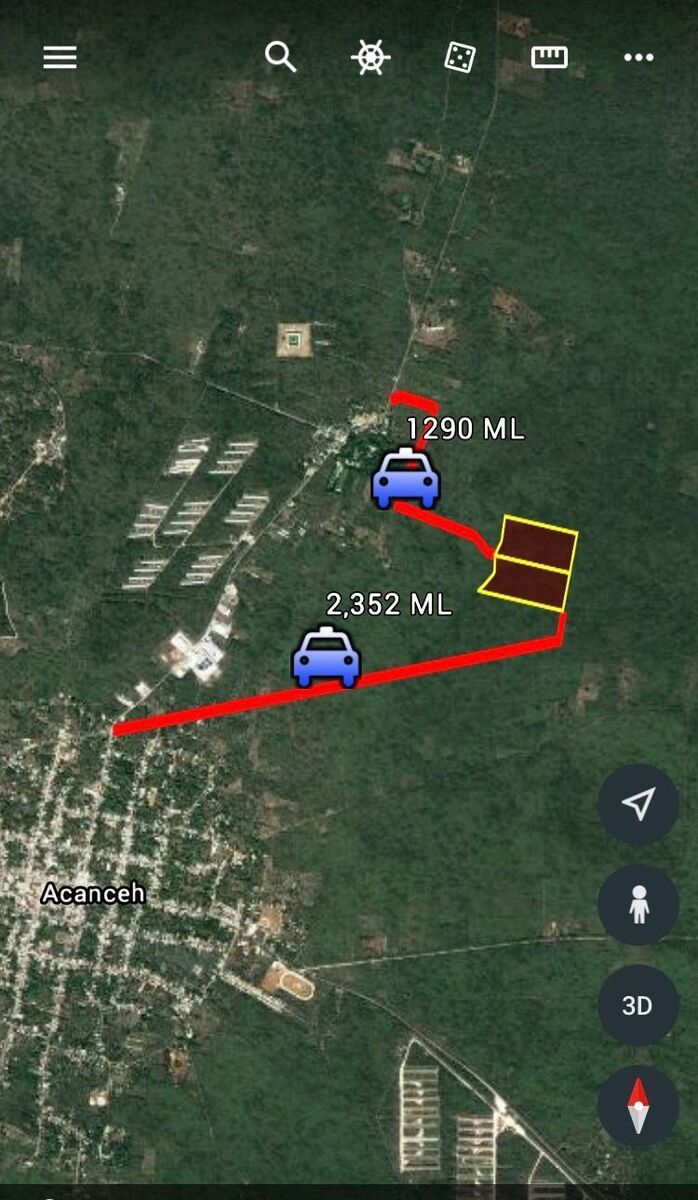Image resolution: width=698 pixels, height=1200 pixels.
Task: Open the hamburger menu
Action: coord(60,57)
